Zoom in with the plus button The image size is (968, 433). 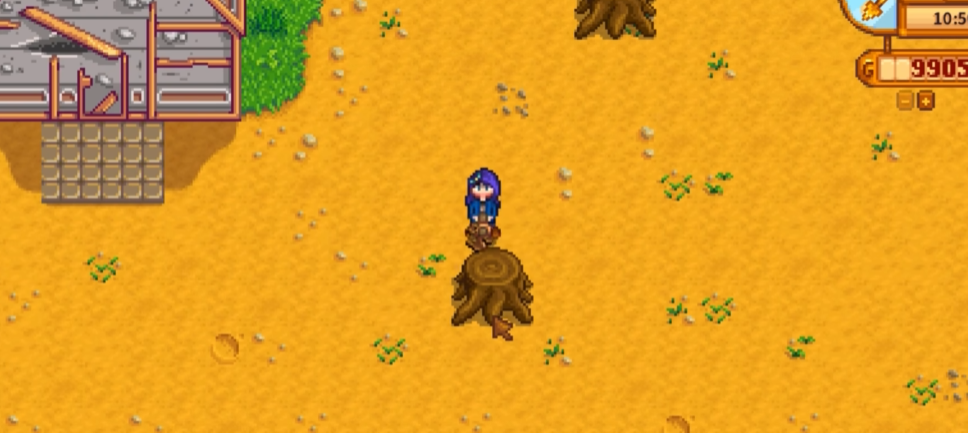pyautogui.click(x=926, y=101)
